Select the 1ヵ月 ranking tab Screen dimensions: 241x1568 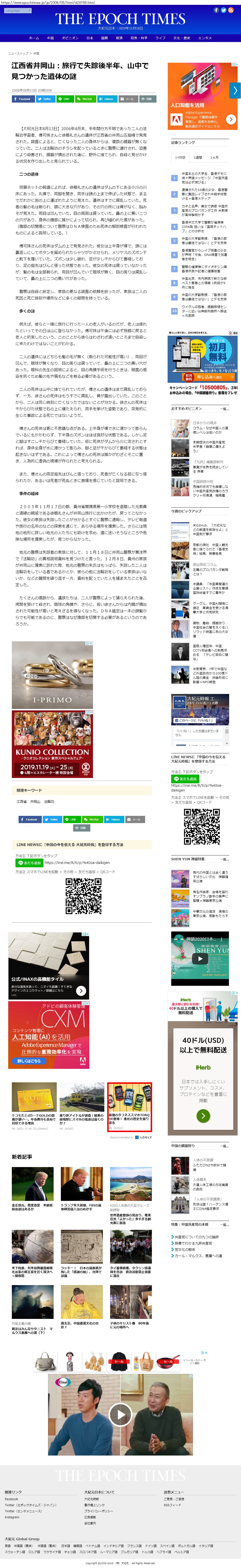tap(214, 158)
